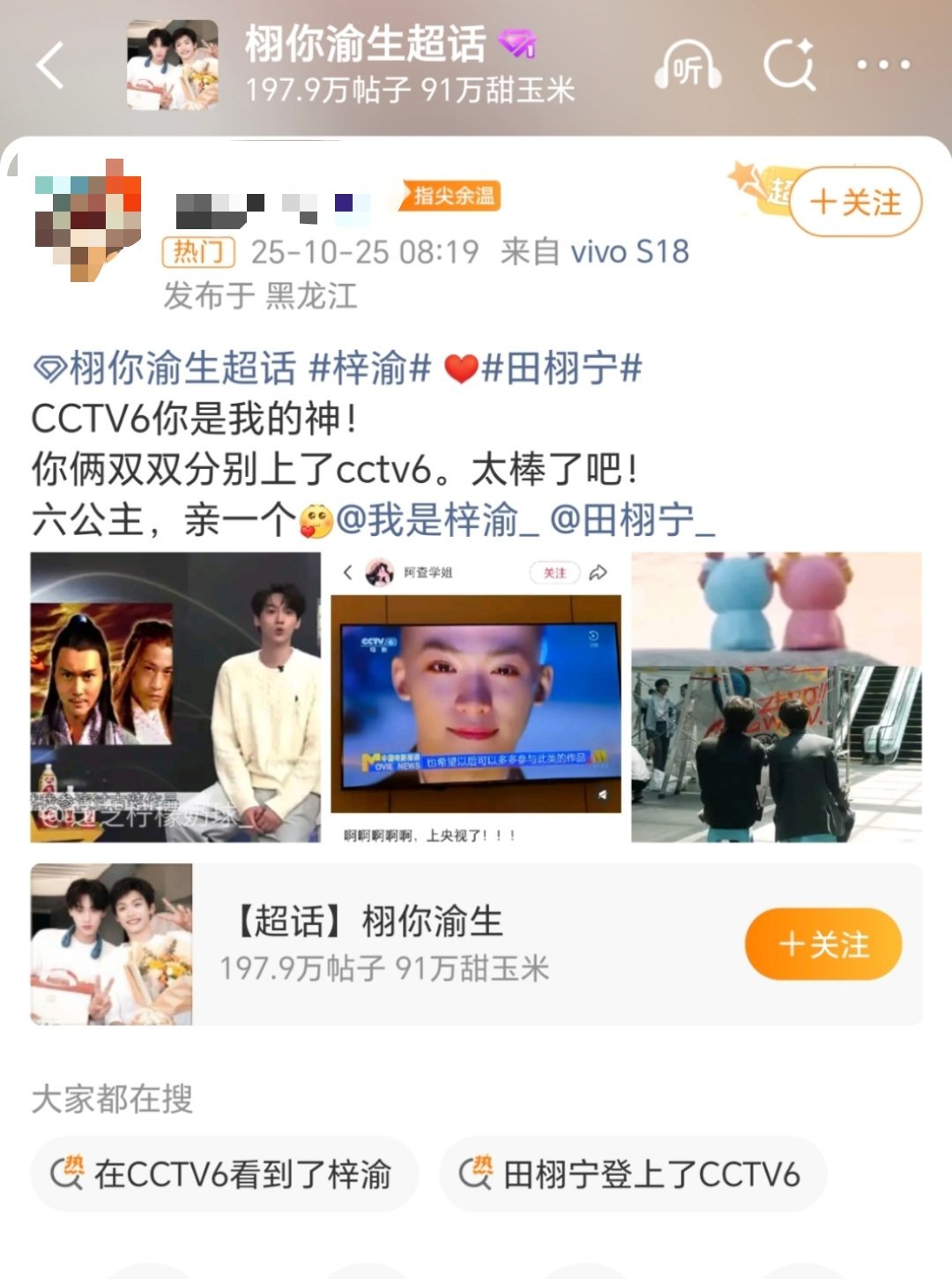Open the #田栩宁# hashtag

[562, 368]
